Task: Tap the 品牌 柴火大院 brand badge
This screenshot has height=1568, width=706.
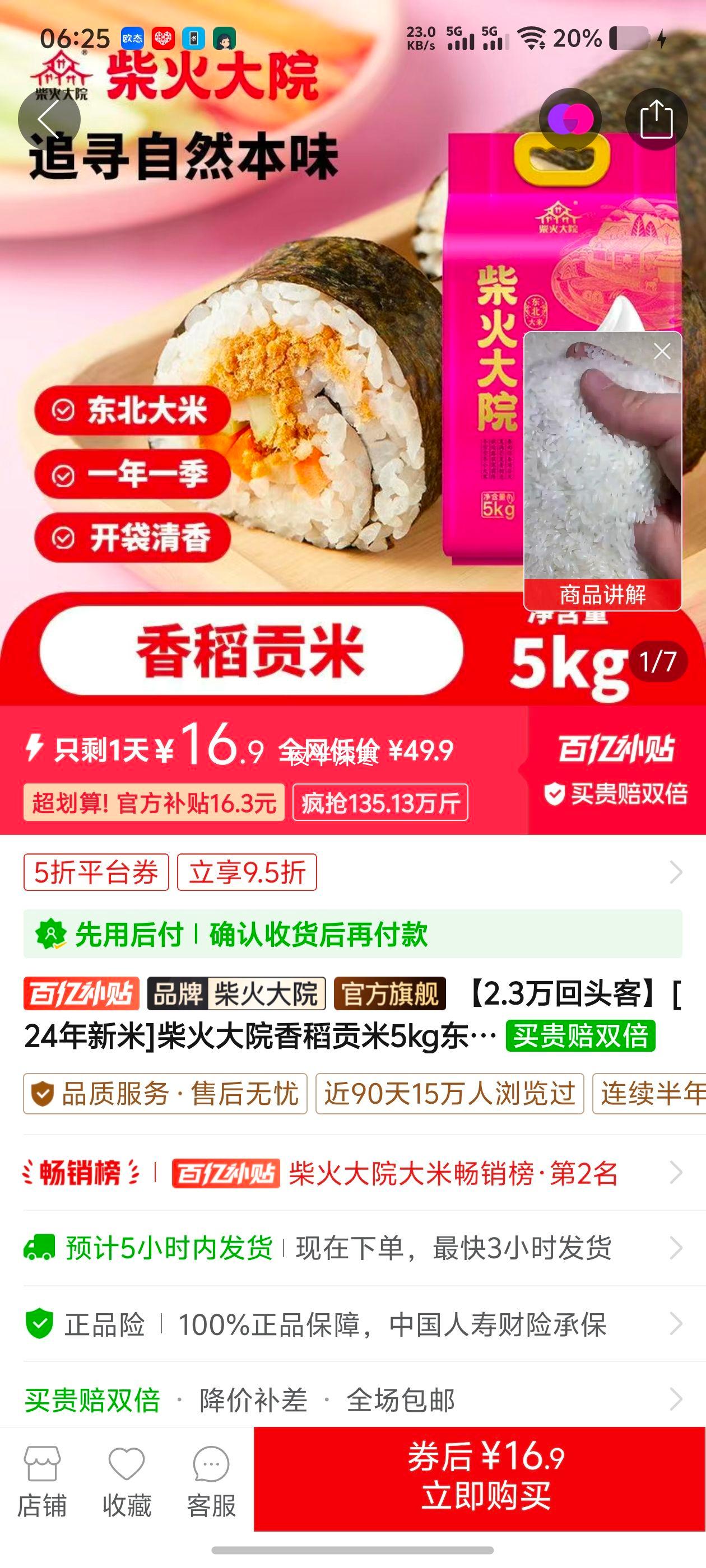Action: click(x=236, y=994)
